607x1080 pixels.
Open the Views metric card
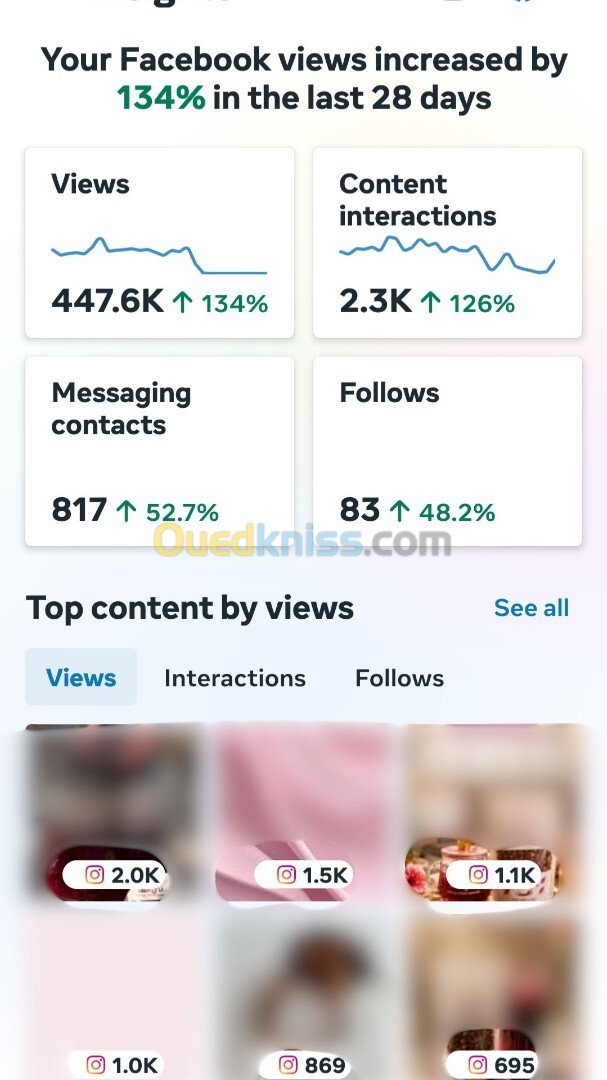click(159, 242)
